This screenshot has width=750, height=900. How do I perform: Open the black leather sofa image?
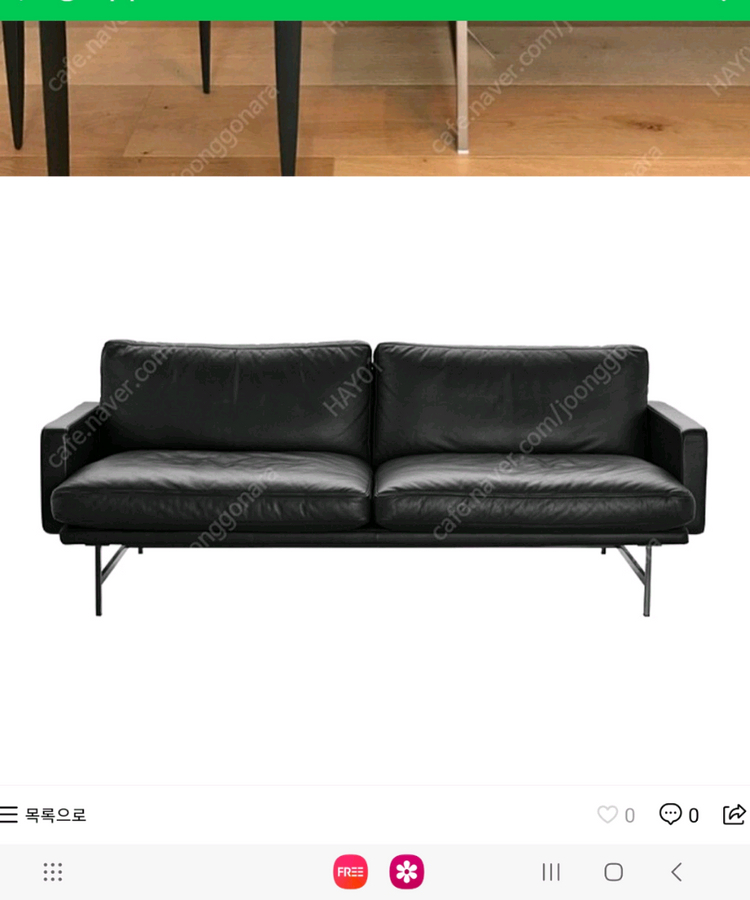374,478
